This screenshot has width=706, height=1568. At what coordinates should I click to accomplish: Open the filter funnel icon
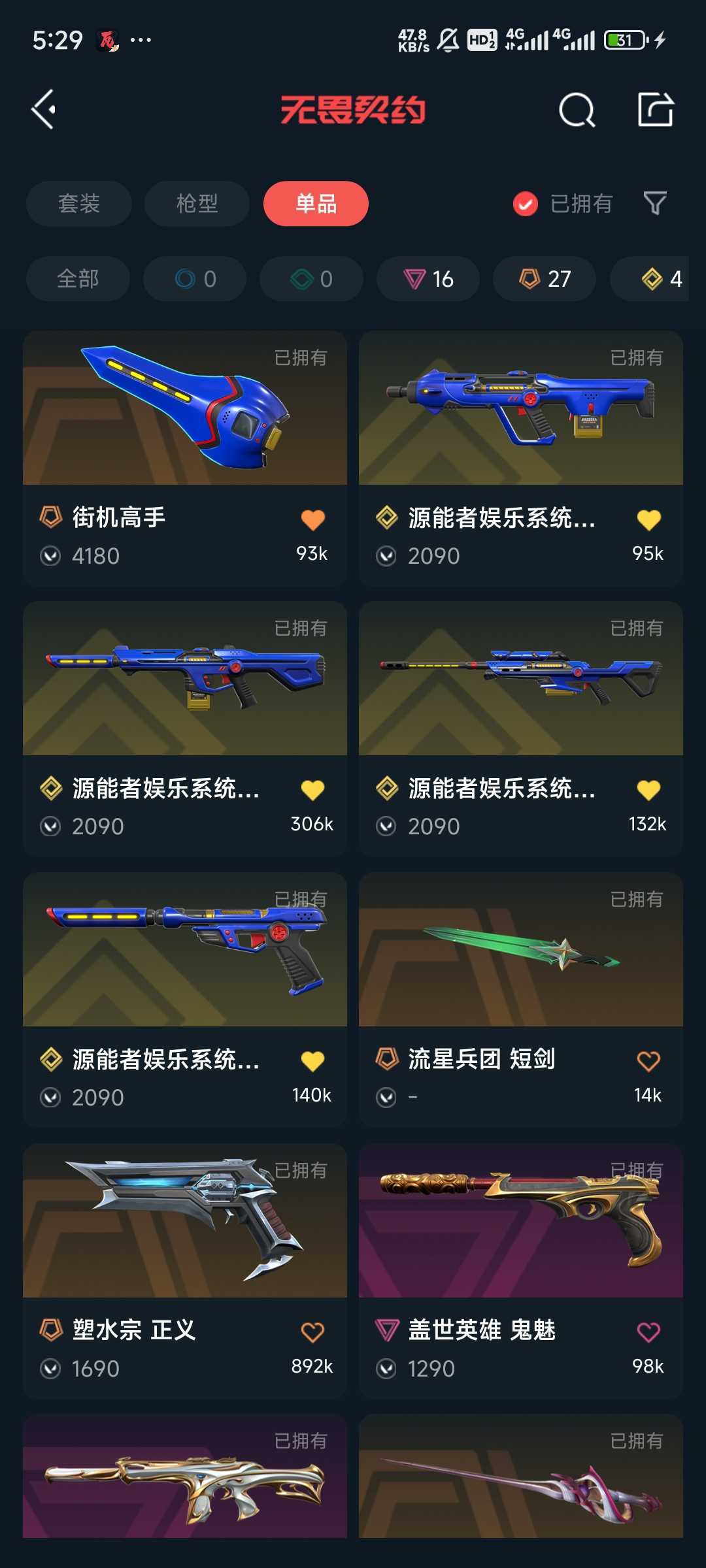pyautogui.click(x=655, y=203)
